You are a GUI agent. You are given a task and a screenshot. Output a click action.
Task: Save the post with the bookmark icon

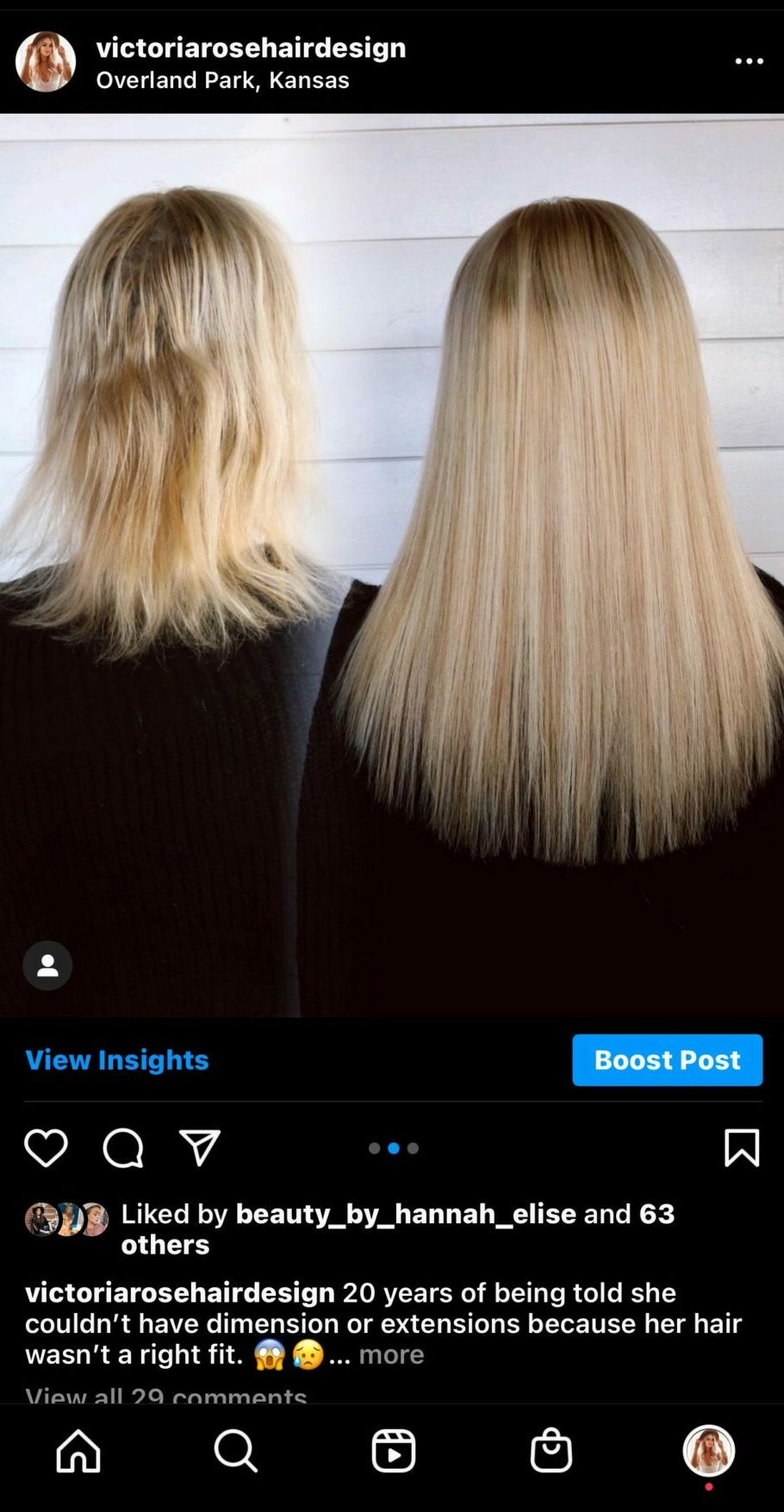pyautogui.click(x=742, y=1148)
